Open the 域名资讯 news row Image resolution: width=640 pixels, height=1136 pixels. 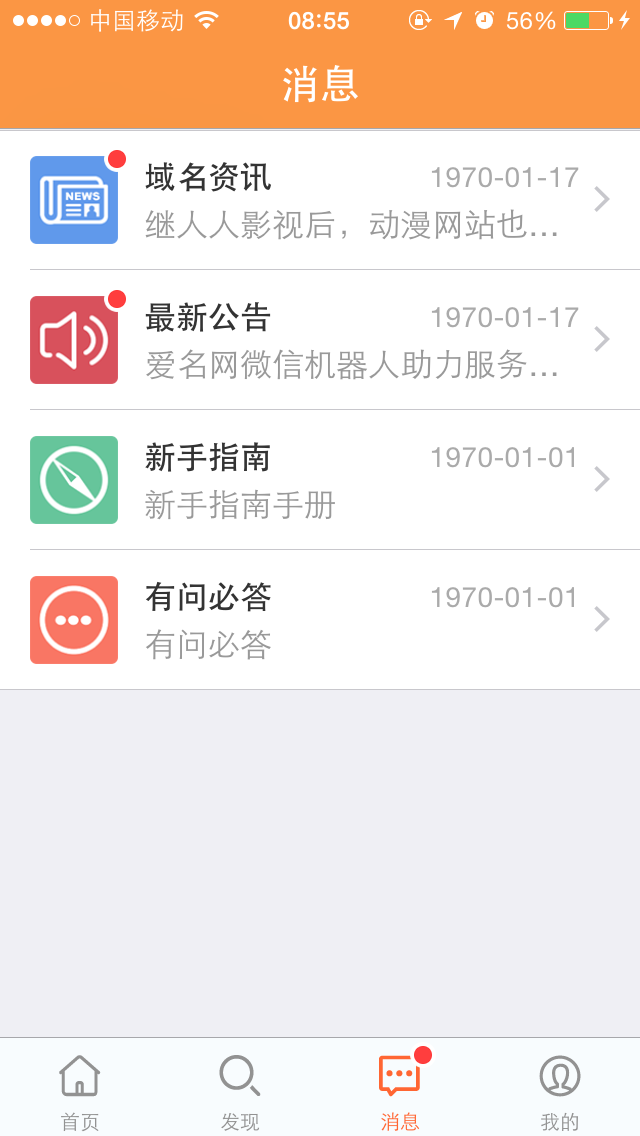320,200
